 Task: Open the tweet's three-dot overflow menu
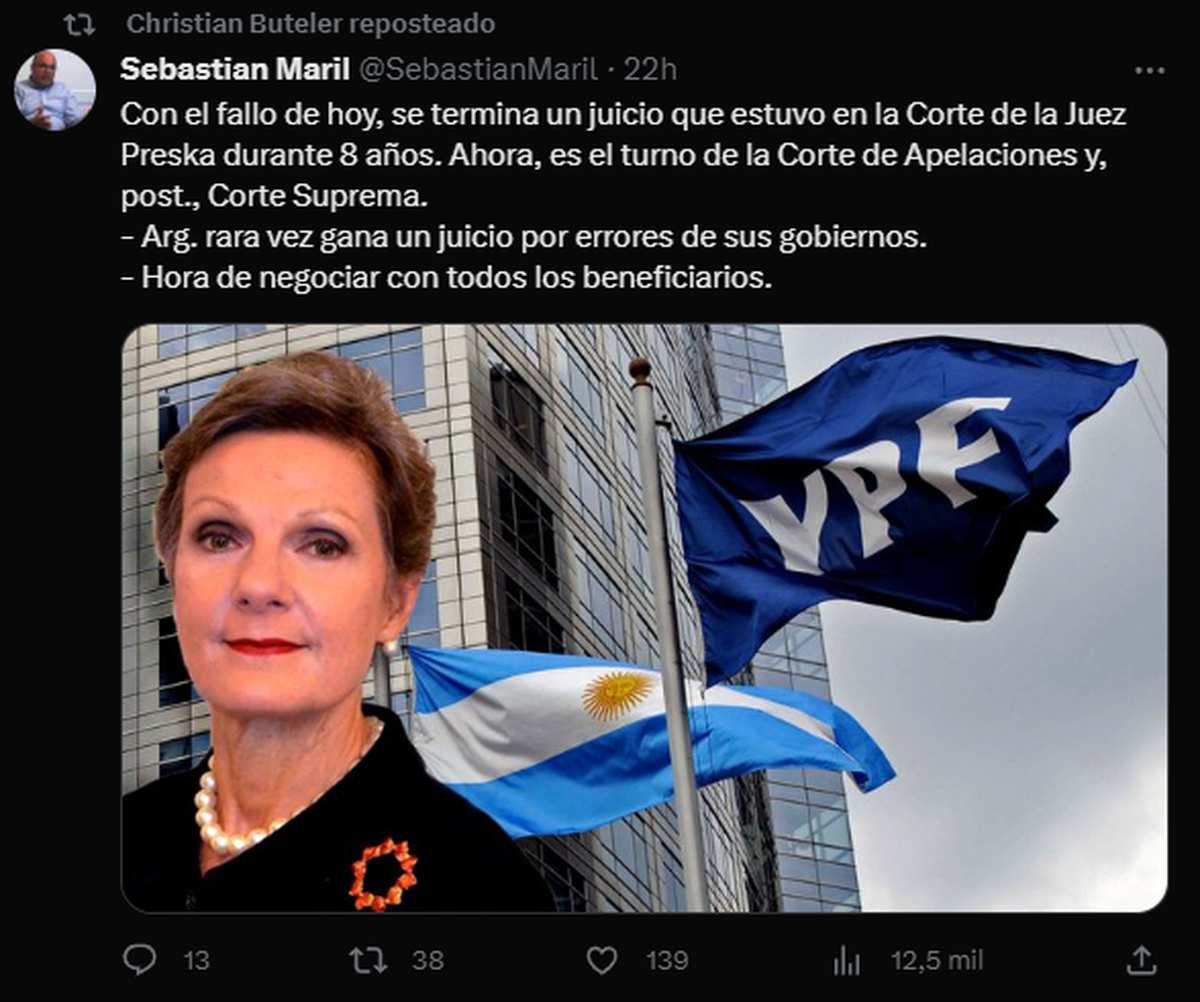[1150, 71]
